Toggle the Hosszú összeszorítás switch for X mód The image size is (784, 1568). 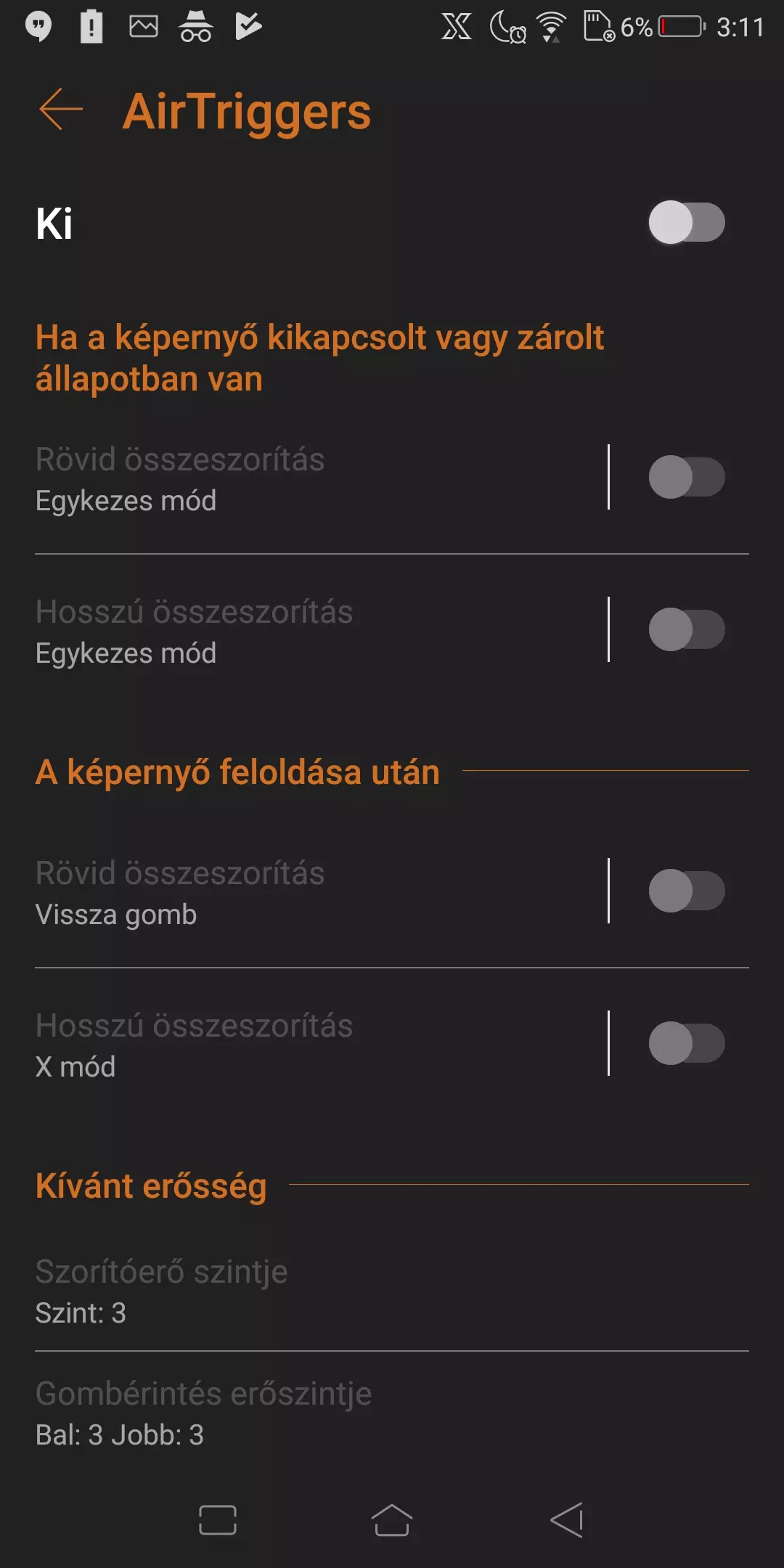click(687, 1043)
